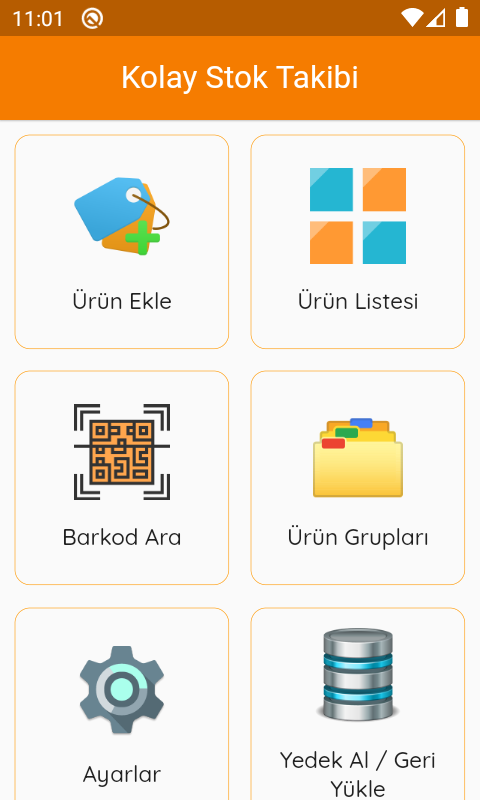The image size is (480, 800).
Task: Open the Ürün Listesi card
Action: 358,242
